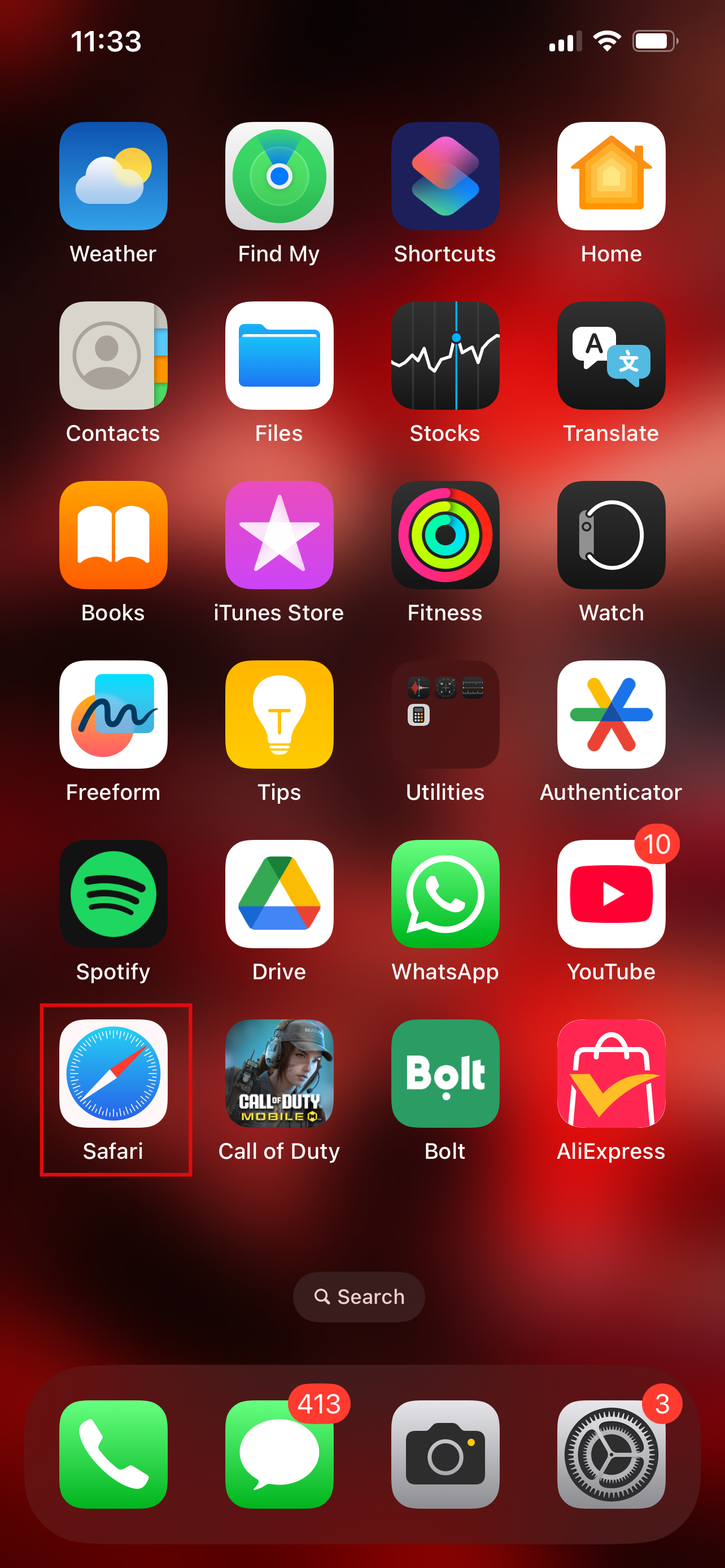Open WhatsApp
This screenshot has height=1568, width=725.
(445, 894)
